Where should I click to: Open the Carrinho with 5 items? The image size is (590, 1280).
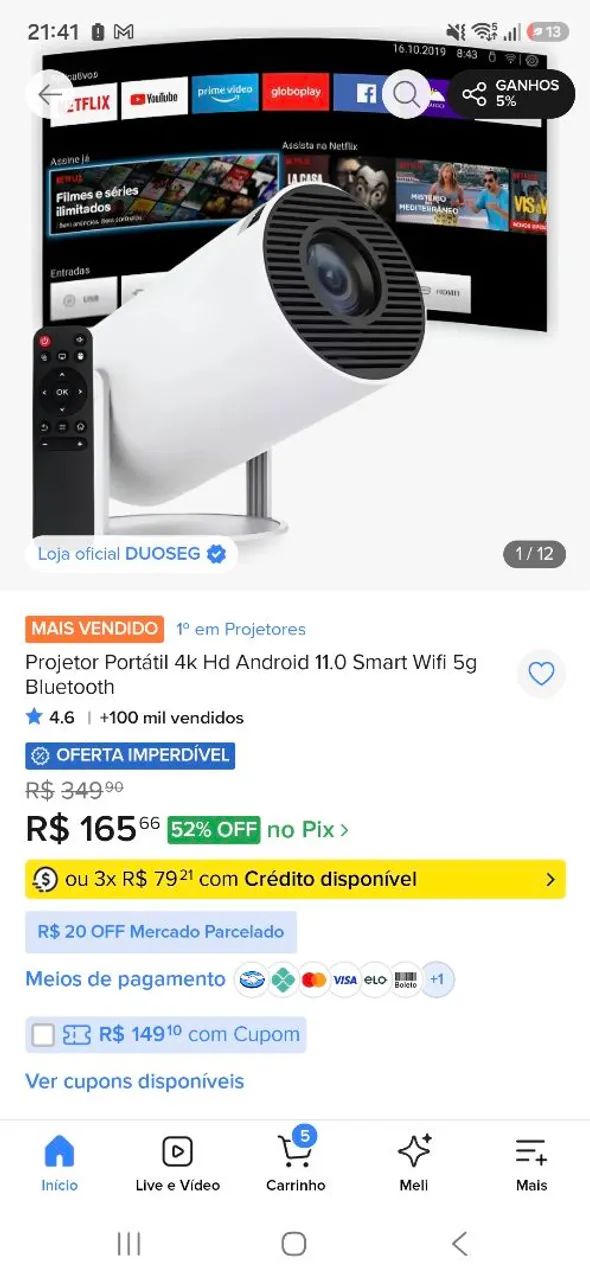[x=295, y=1164]
